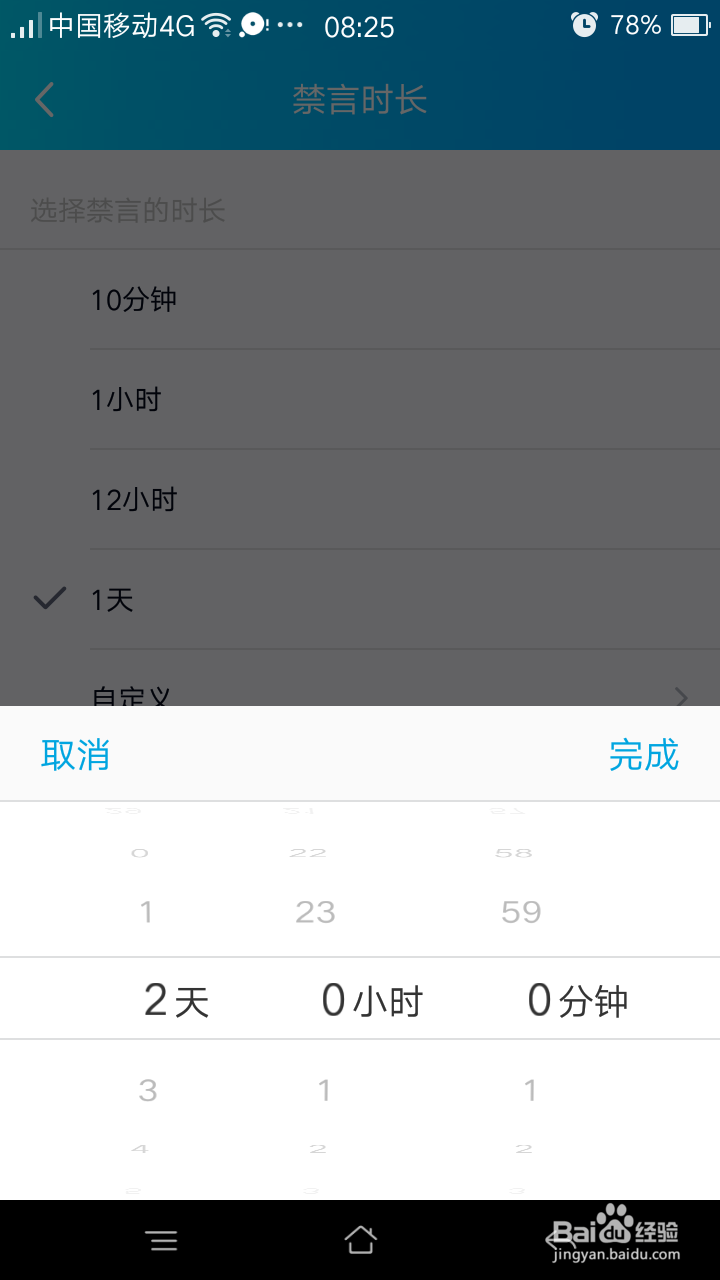The image size is (720, 1280).
Task: Select 3 days on the day picker wheel
Action: pyautogui.click(x=147, y=1090)
